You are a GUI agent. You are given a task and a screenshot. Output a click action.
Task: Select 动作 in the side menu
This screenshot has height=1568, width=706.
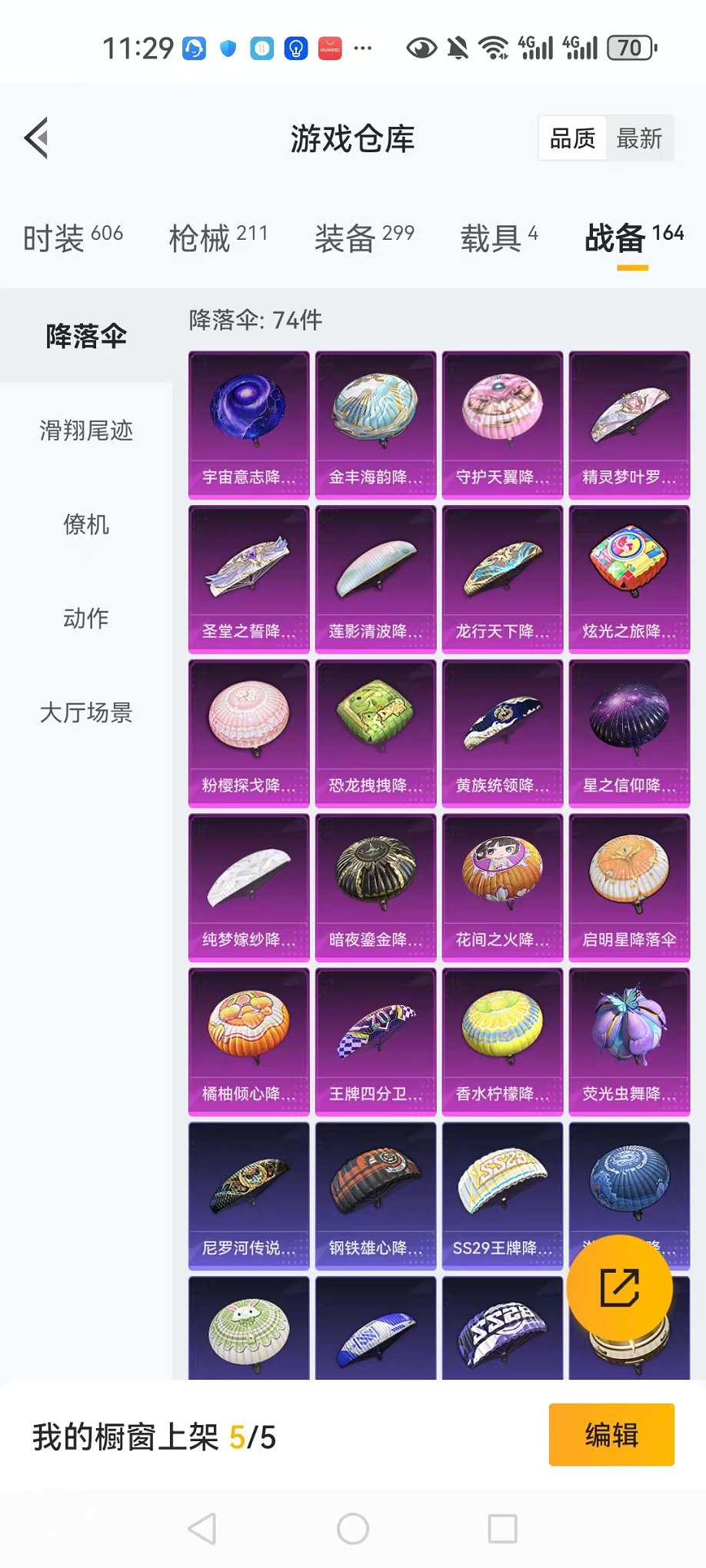click(x=86, y=619)
